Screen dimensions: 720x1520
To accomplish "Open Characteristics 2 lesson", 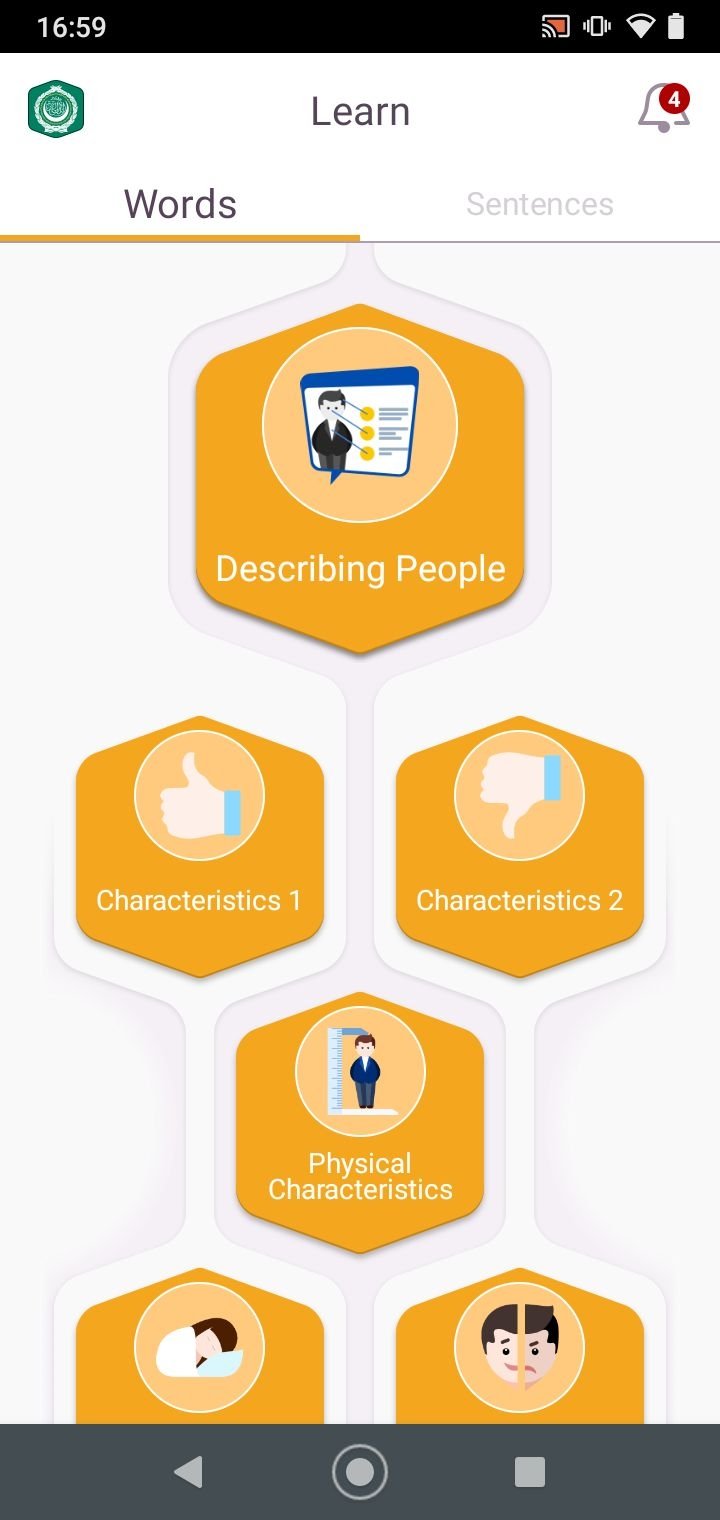I will [x=519, y=845].
